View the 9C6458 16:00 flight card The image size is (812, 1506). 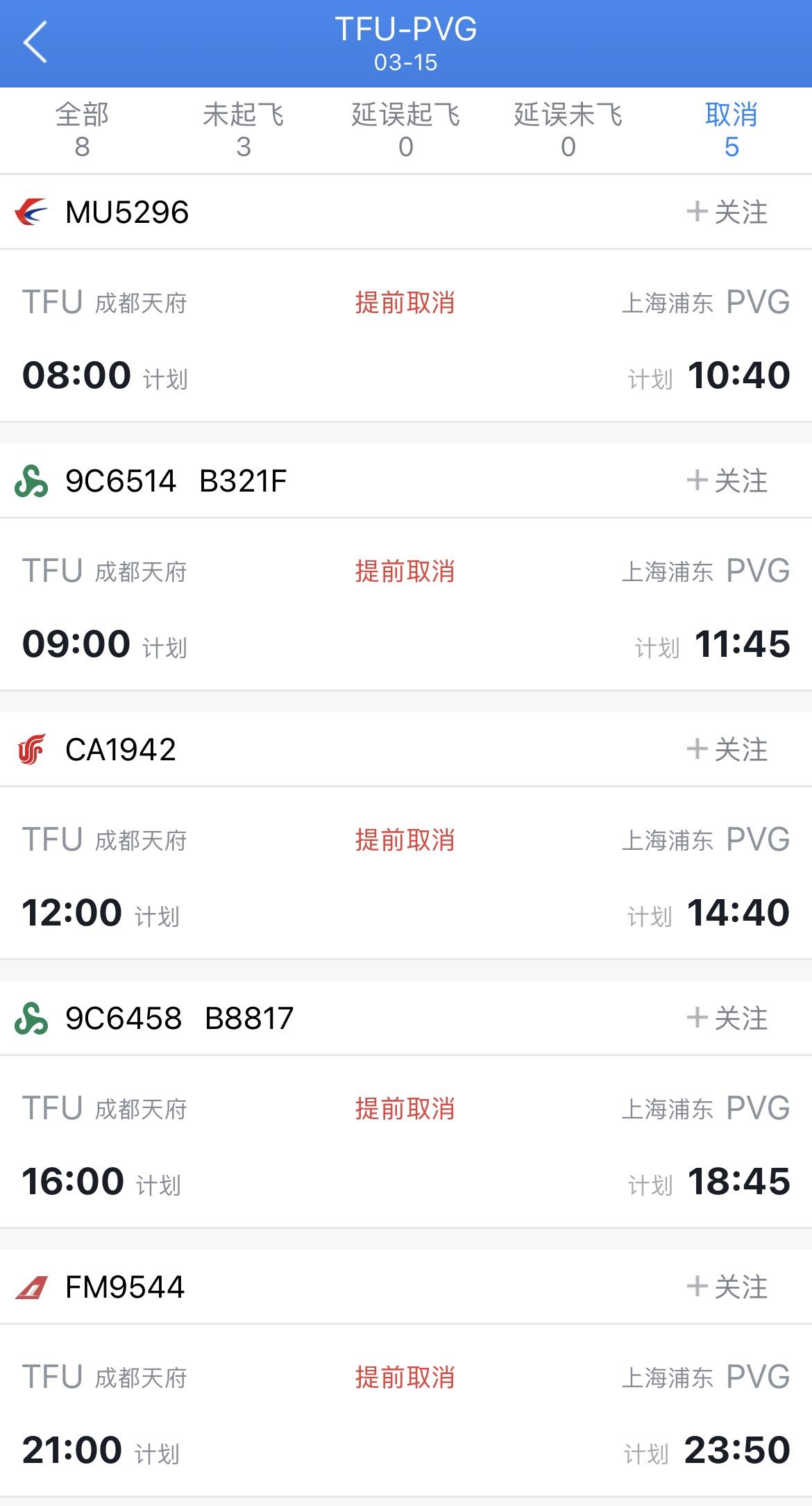click(406, 1143)
